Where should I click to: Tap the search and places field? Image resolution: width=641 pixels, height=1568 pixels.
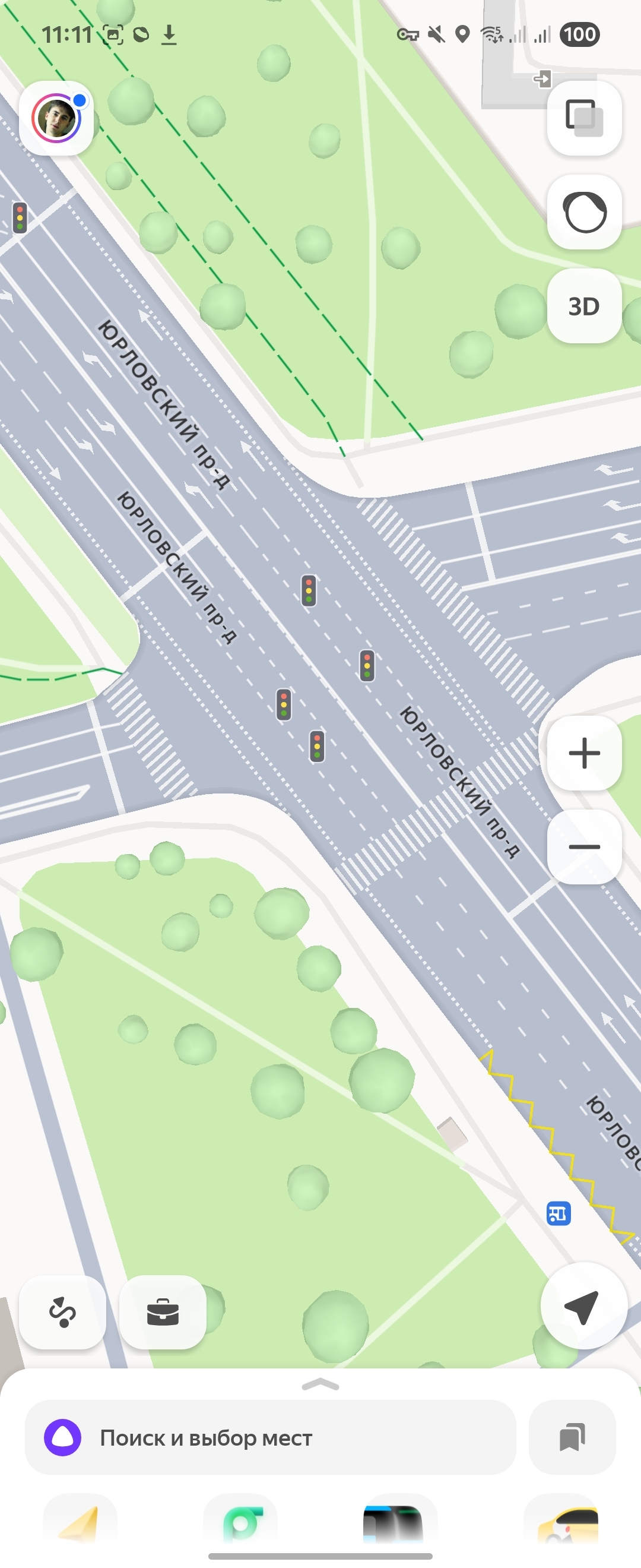(271, 1438)
